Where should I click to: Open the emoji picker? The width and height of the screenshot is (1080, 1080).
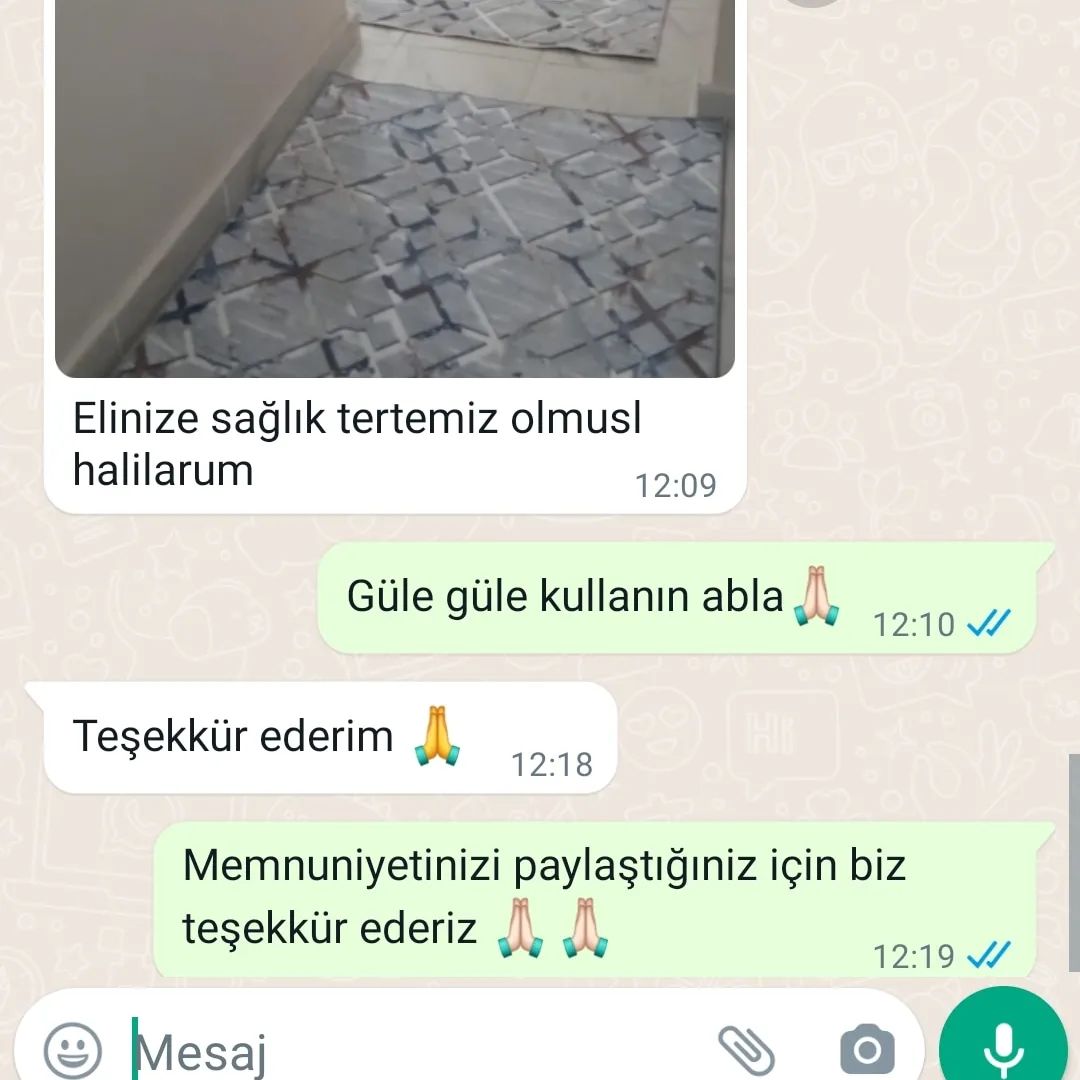pyautogui.click(x=73, y=1049)
